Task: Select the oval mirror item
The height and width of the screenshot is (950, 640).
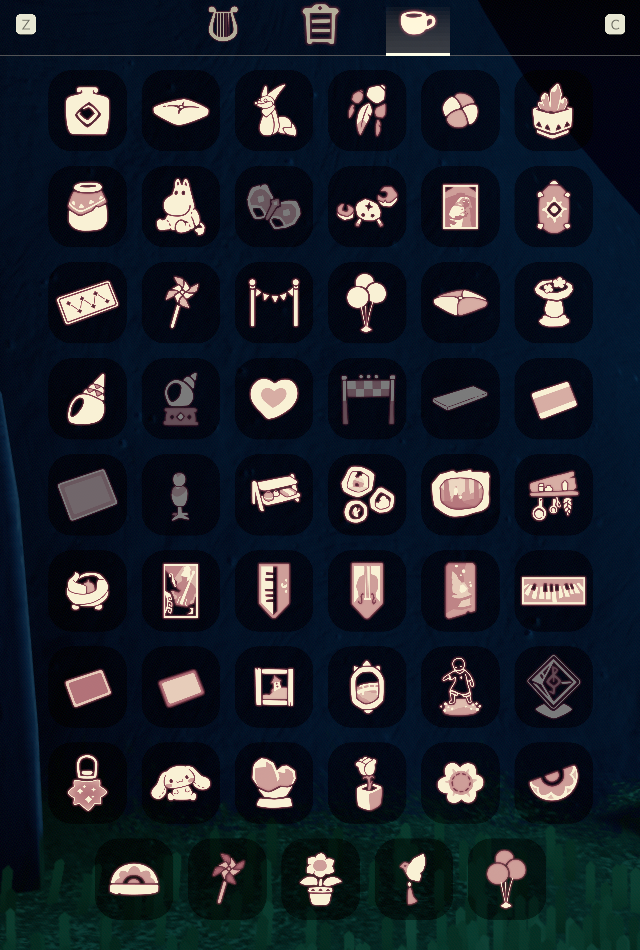Action: click(x=367, y=686)
